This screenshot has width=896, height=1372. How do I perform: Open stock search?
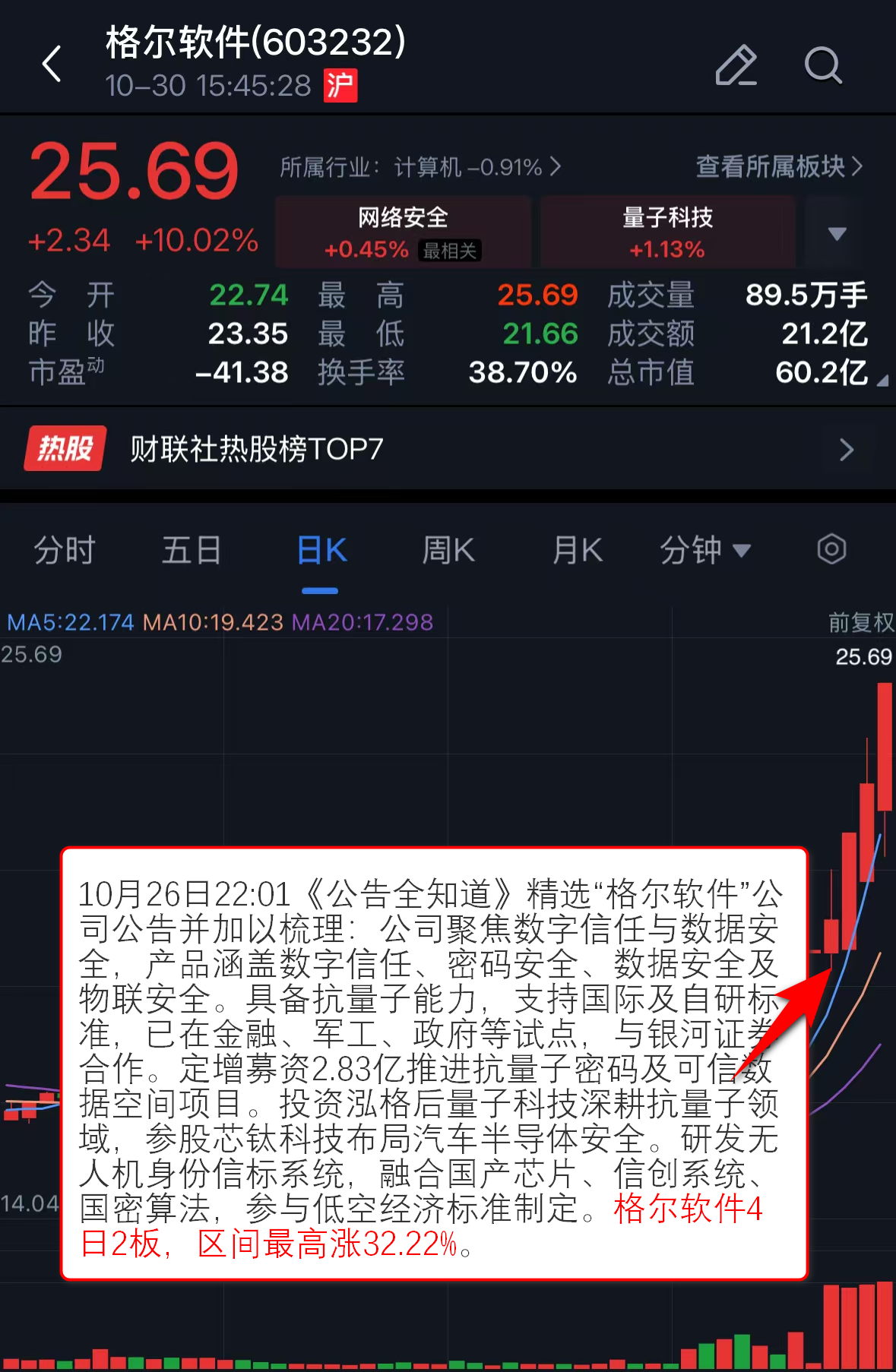pyautogui.click(x=822, y=65)
